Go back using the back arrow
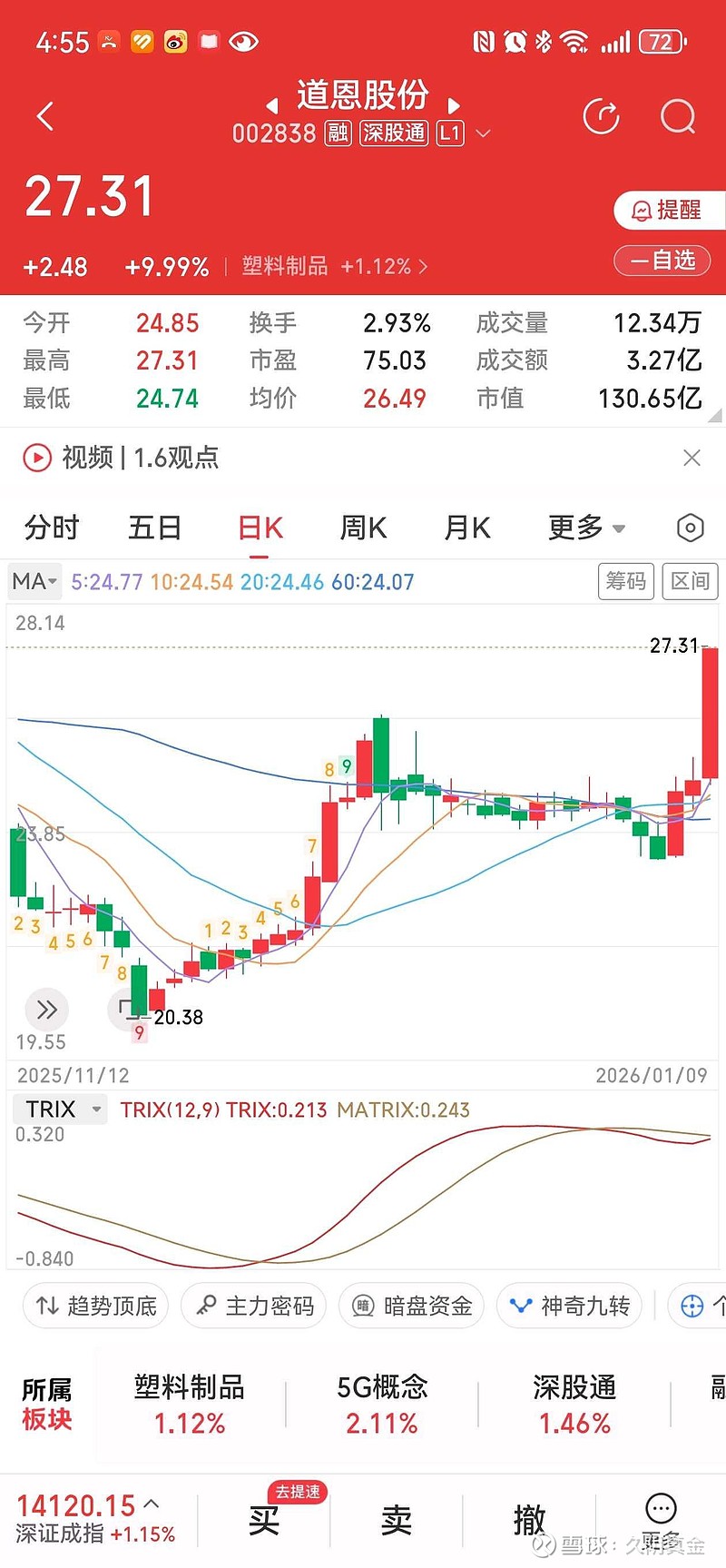The width and height of the screenshot is (726, 1568). [45, 116]
